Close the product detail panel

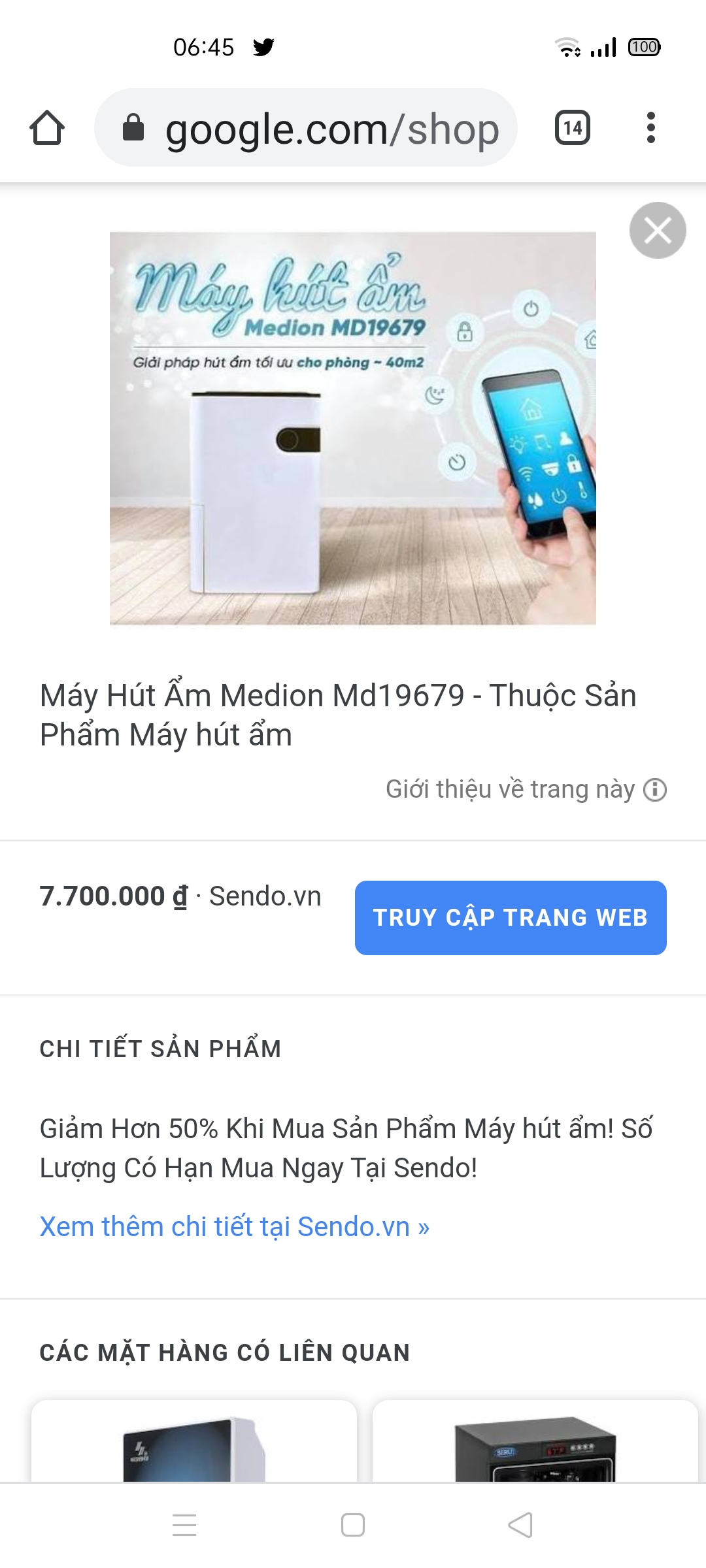(658, 230)
